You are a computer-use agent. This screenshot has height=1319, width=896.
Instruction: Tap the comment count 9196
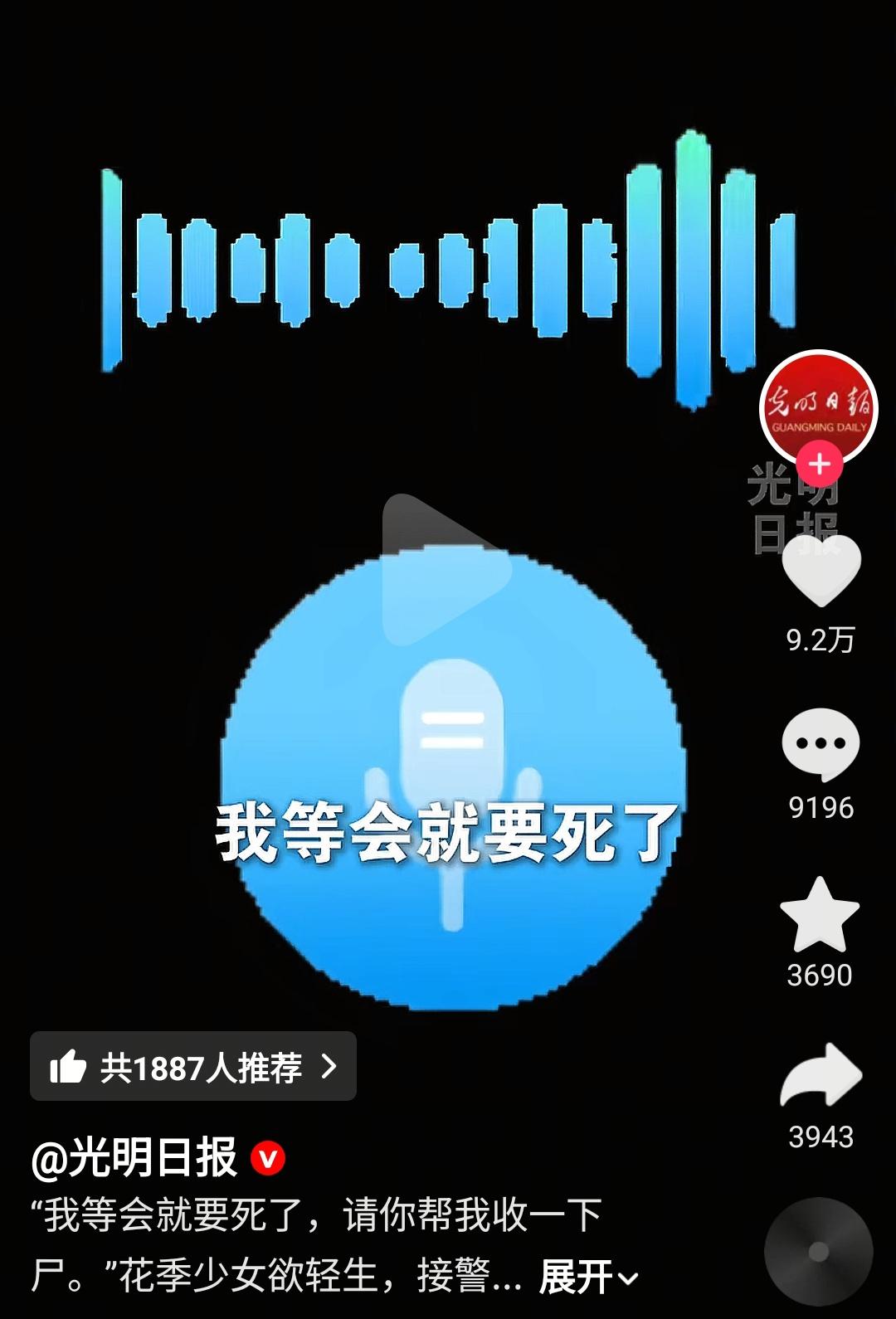click(821, 806)
